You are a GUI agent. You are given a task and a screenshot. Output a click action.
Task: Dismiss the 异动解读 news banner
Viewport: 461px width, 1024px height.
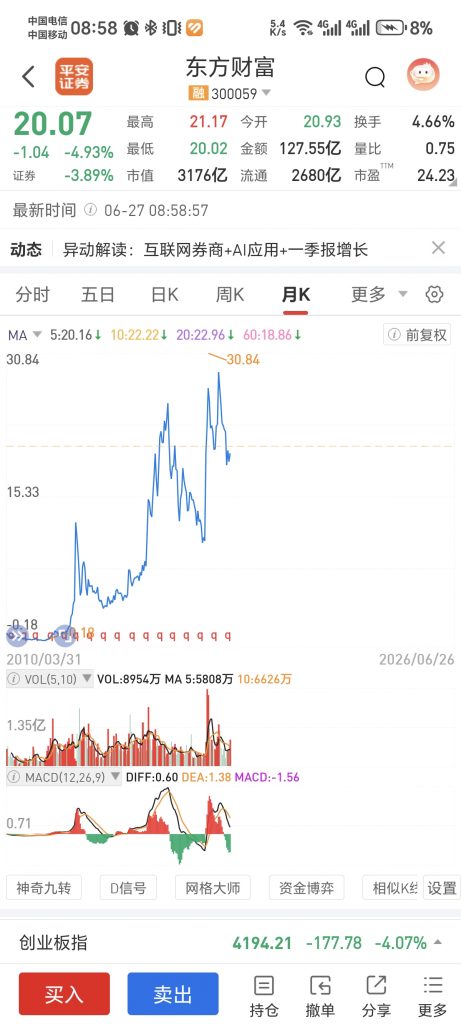click(438, 248)
